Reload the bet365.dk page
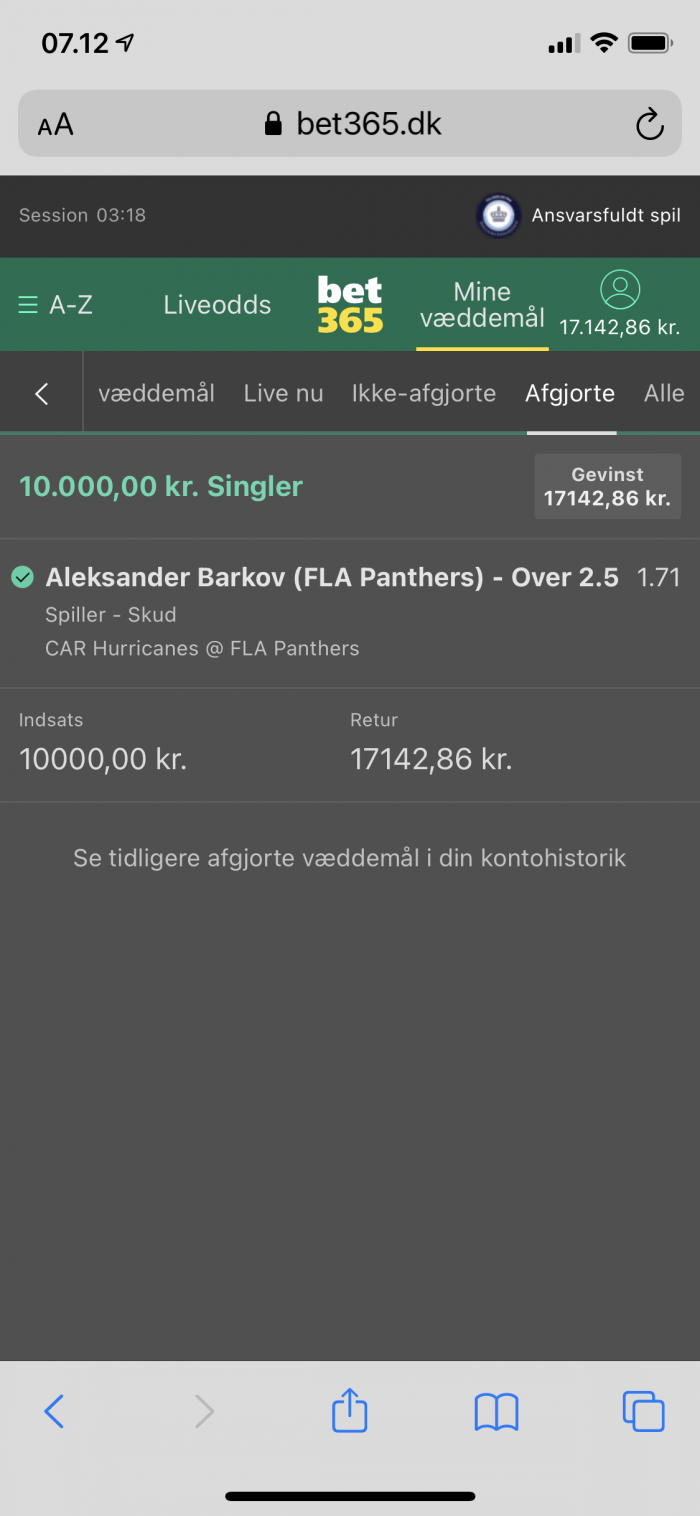The width and height of the screenshot is (700, 1516). 650,125
